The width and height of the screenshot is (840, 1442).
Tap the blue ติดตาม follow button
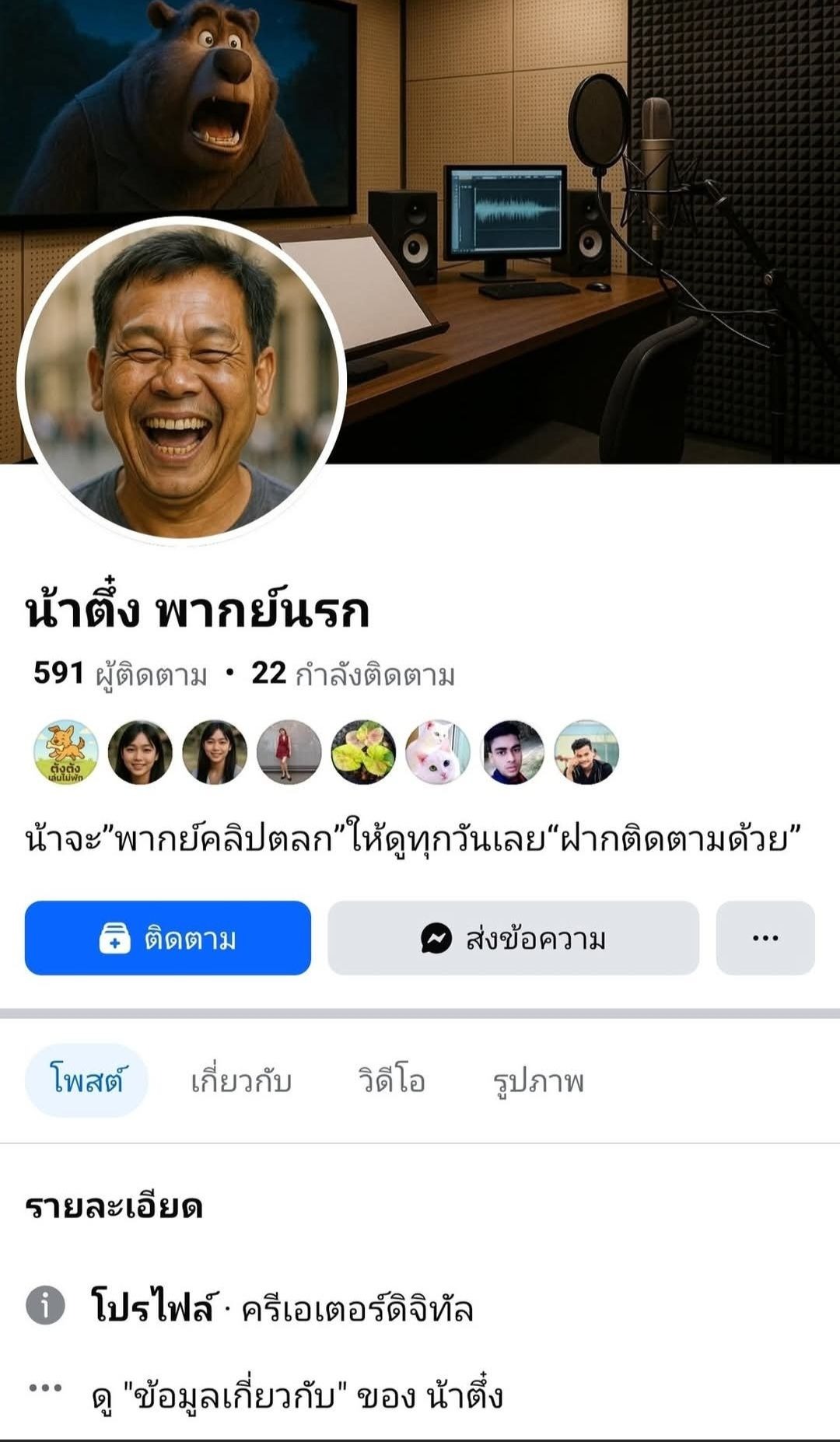[x=168, y=938]
